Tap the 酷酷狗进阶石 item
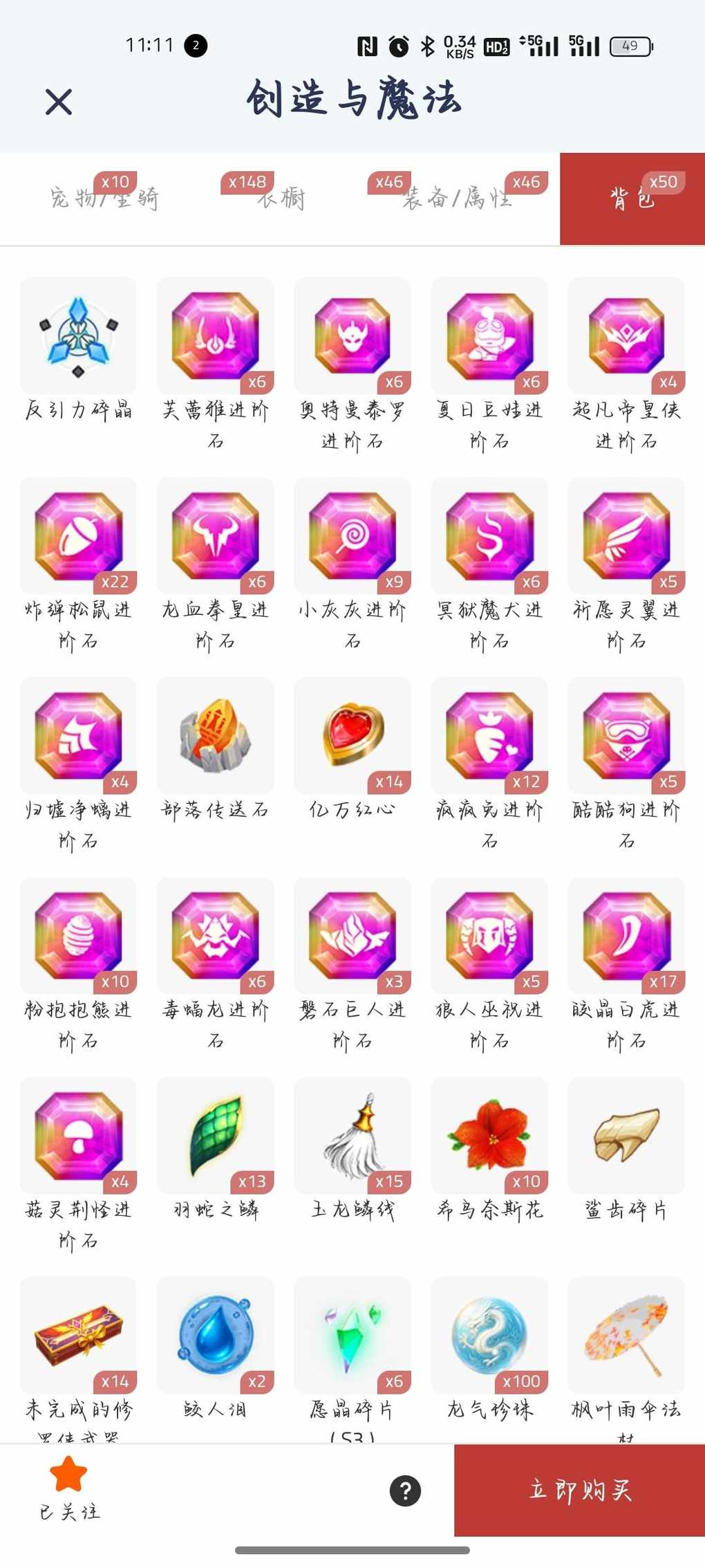 click(x=626, y=736)
